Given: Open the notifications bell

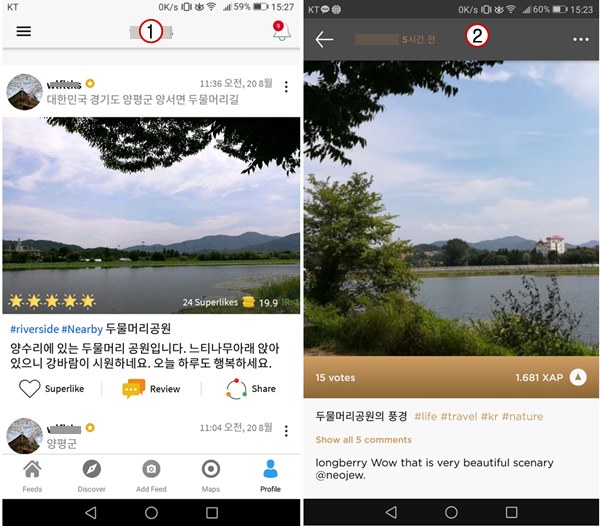Looking at the screenshot, I should [281, 31].
